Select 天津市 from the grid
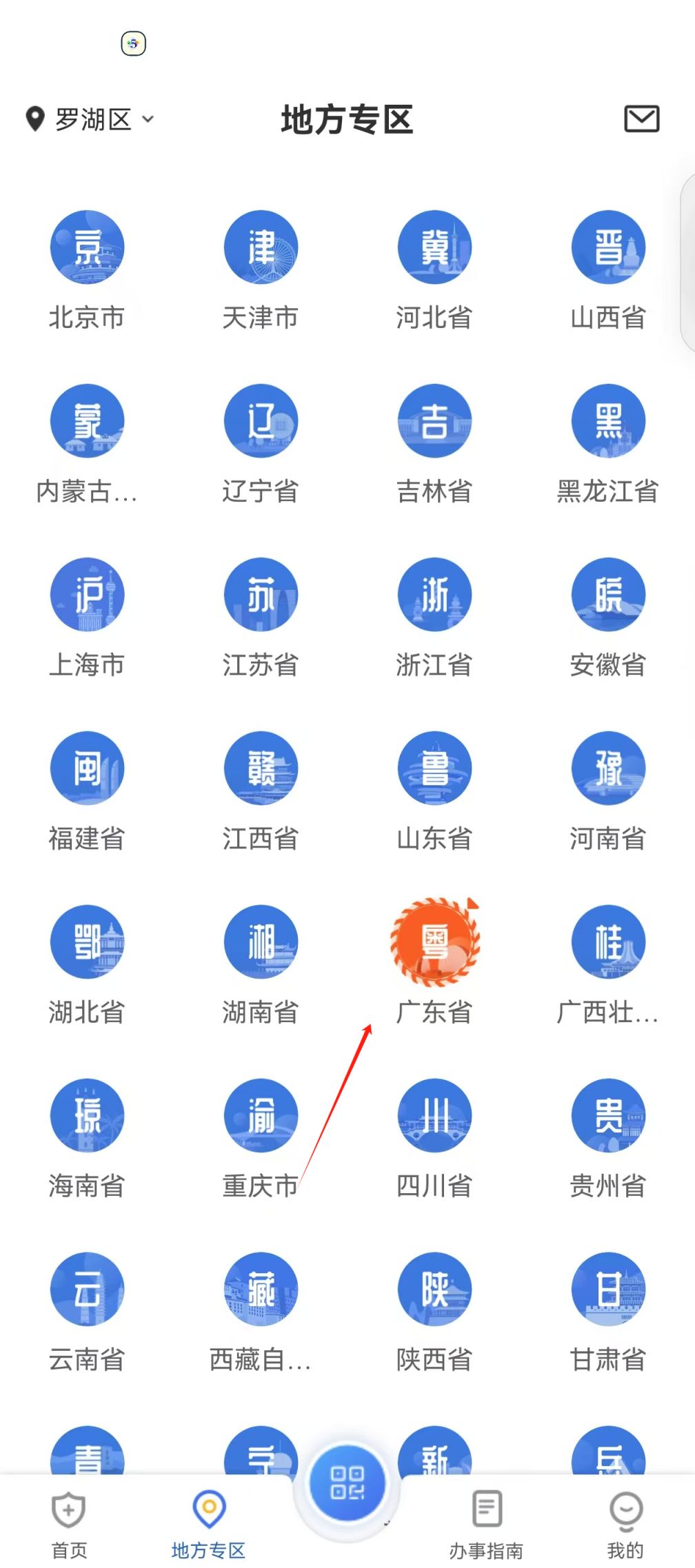695x1568 pixels. [261, 270]
